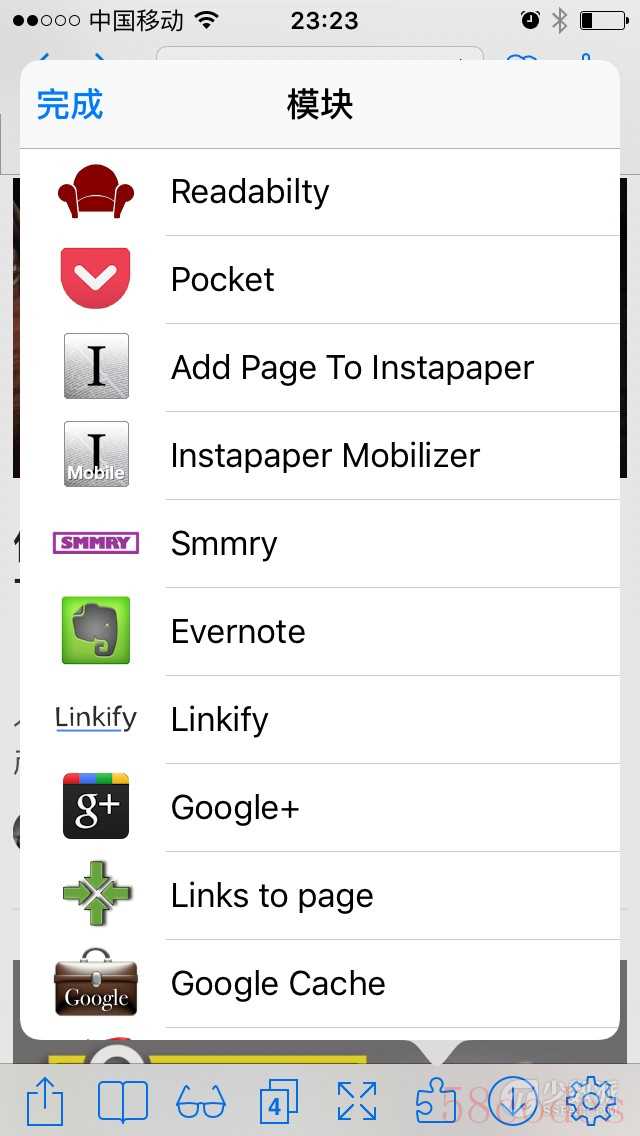Tap the puzzle piece modules icon
640x1136 pixels.
(x=436, y=1101)
